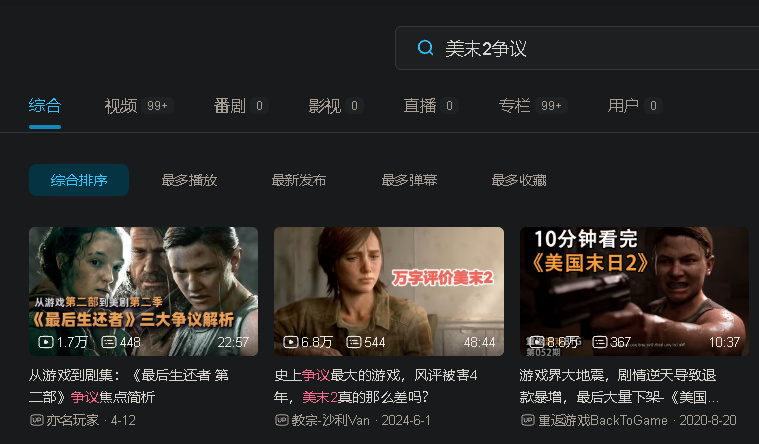Switch to the 视频 tab
The width and height of the screenshot is (759, 444).
pos(121,105)
